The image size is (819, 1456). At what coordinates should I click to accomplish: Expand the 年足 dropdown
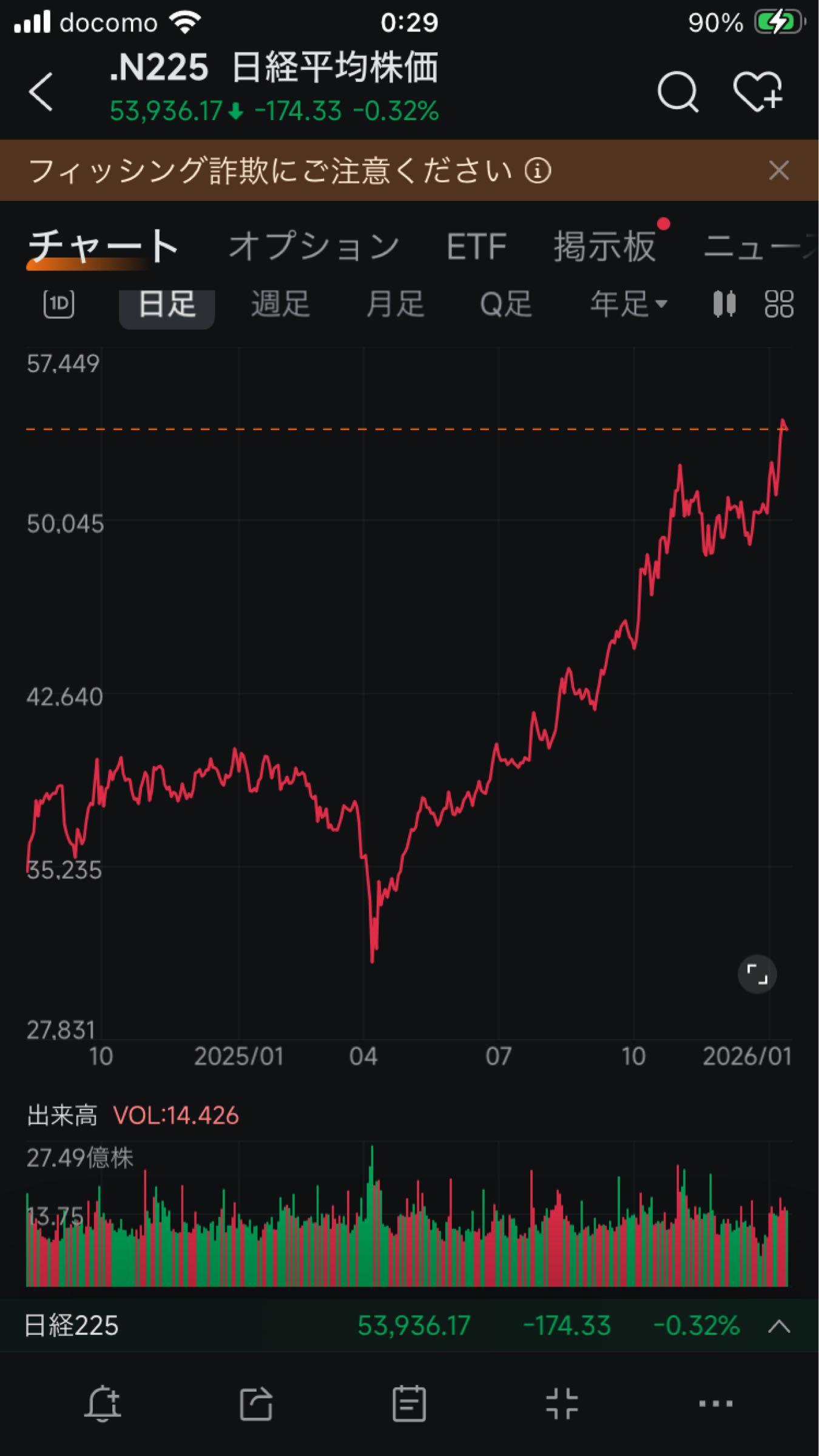pos(629,304)
